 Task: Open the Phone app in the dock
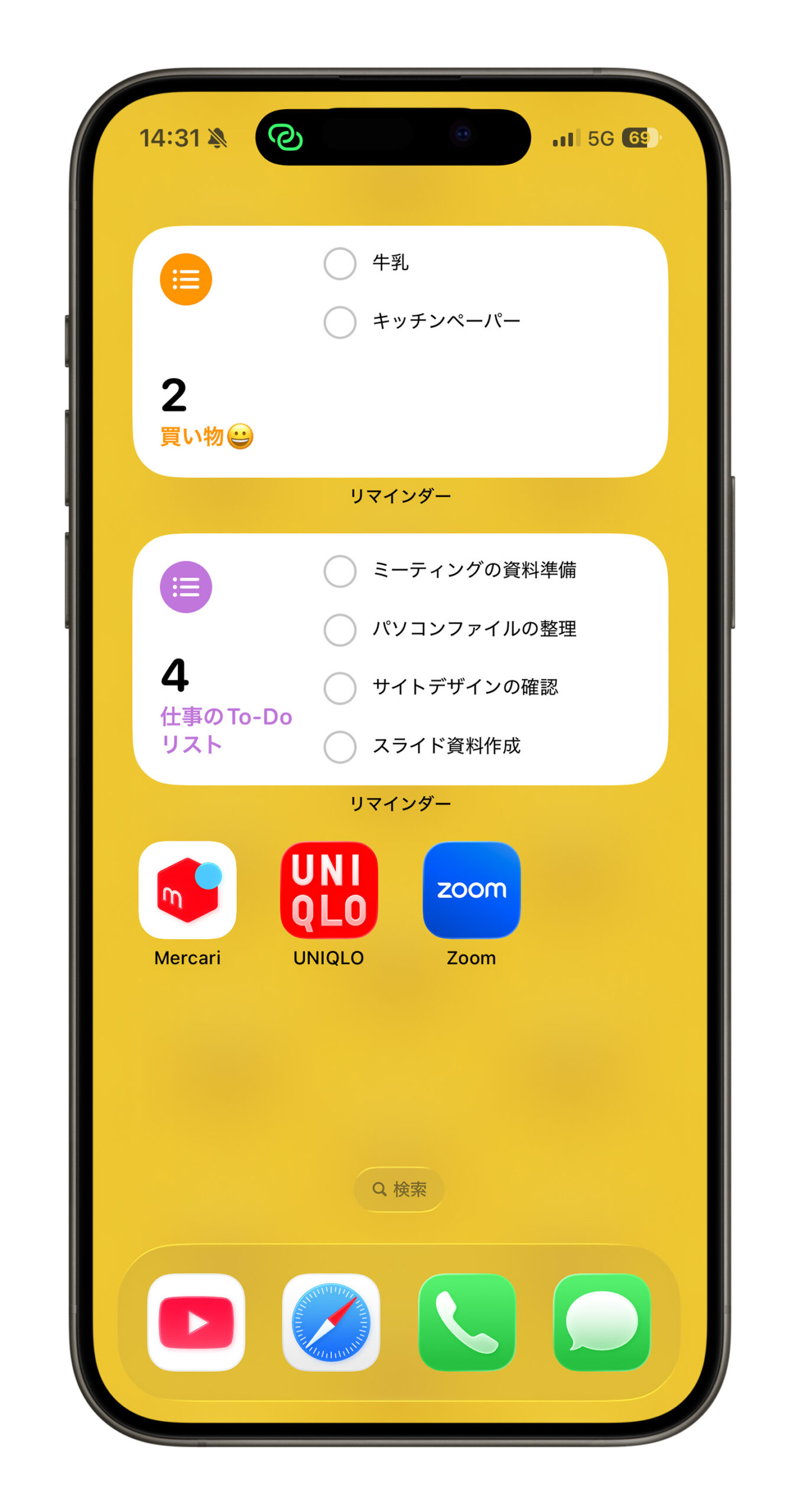click(x=467, y=1322)
